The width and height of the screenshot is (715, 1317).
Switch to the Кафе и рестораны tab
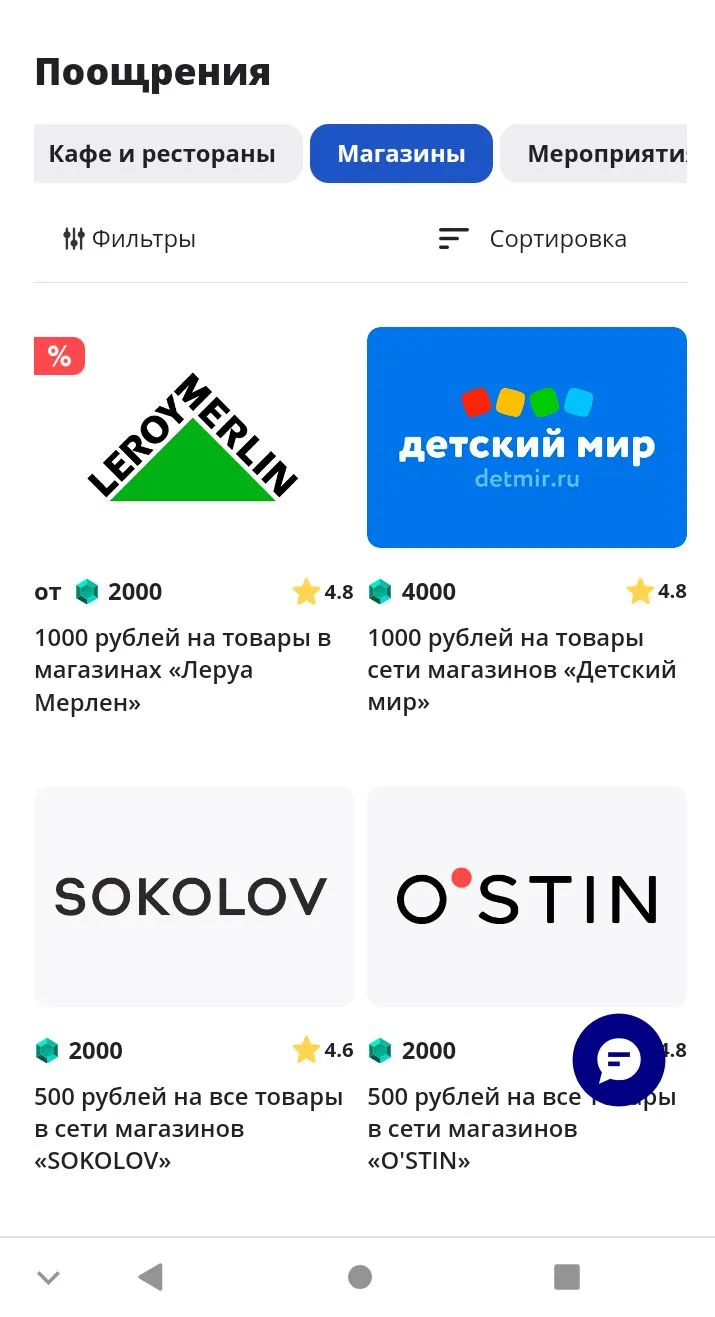pos(168,154)
